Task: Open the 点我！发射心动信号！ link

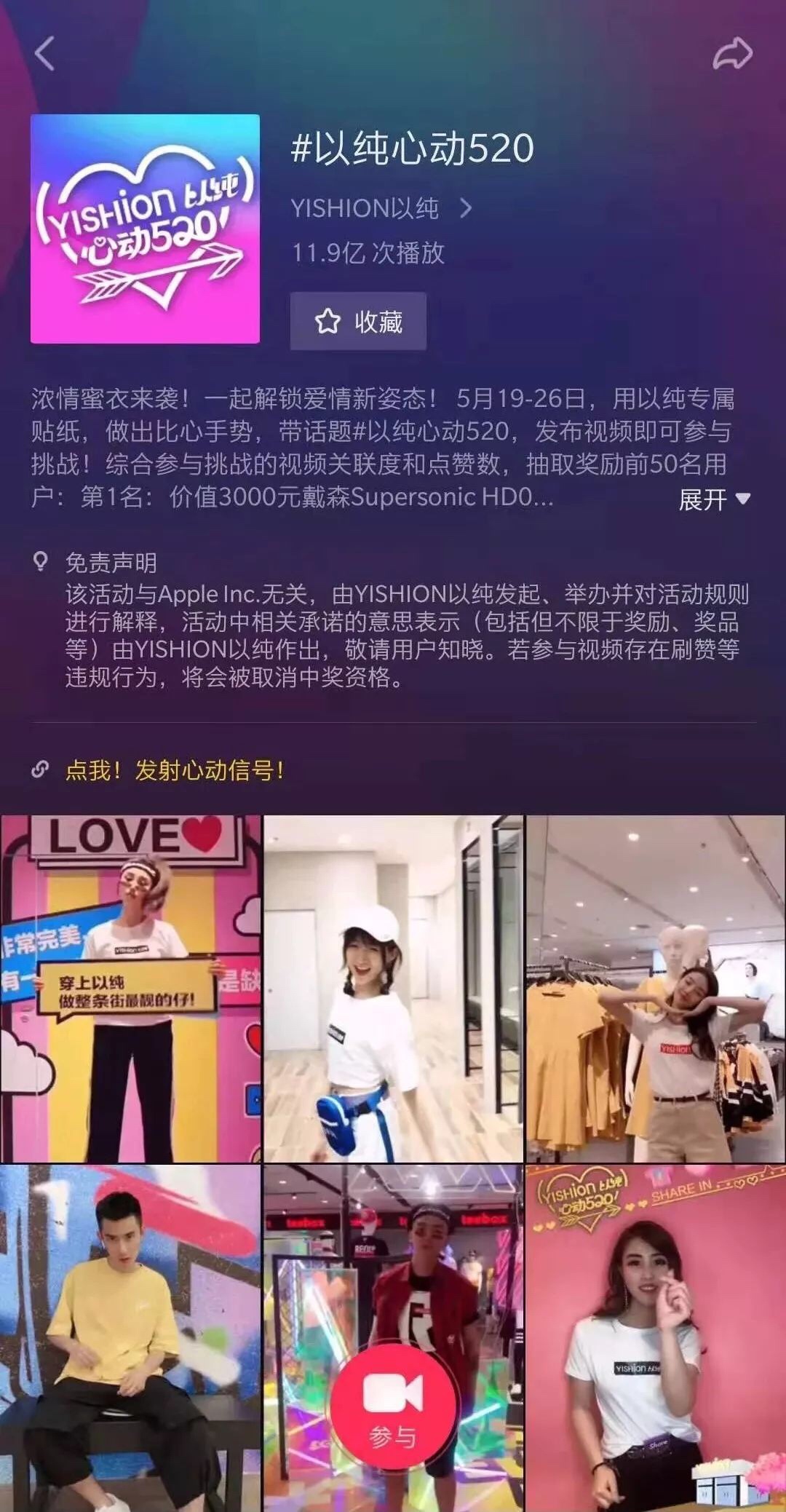Action: (x=175, y=770)
